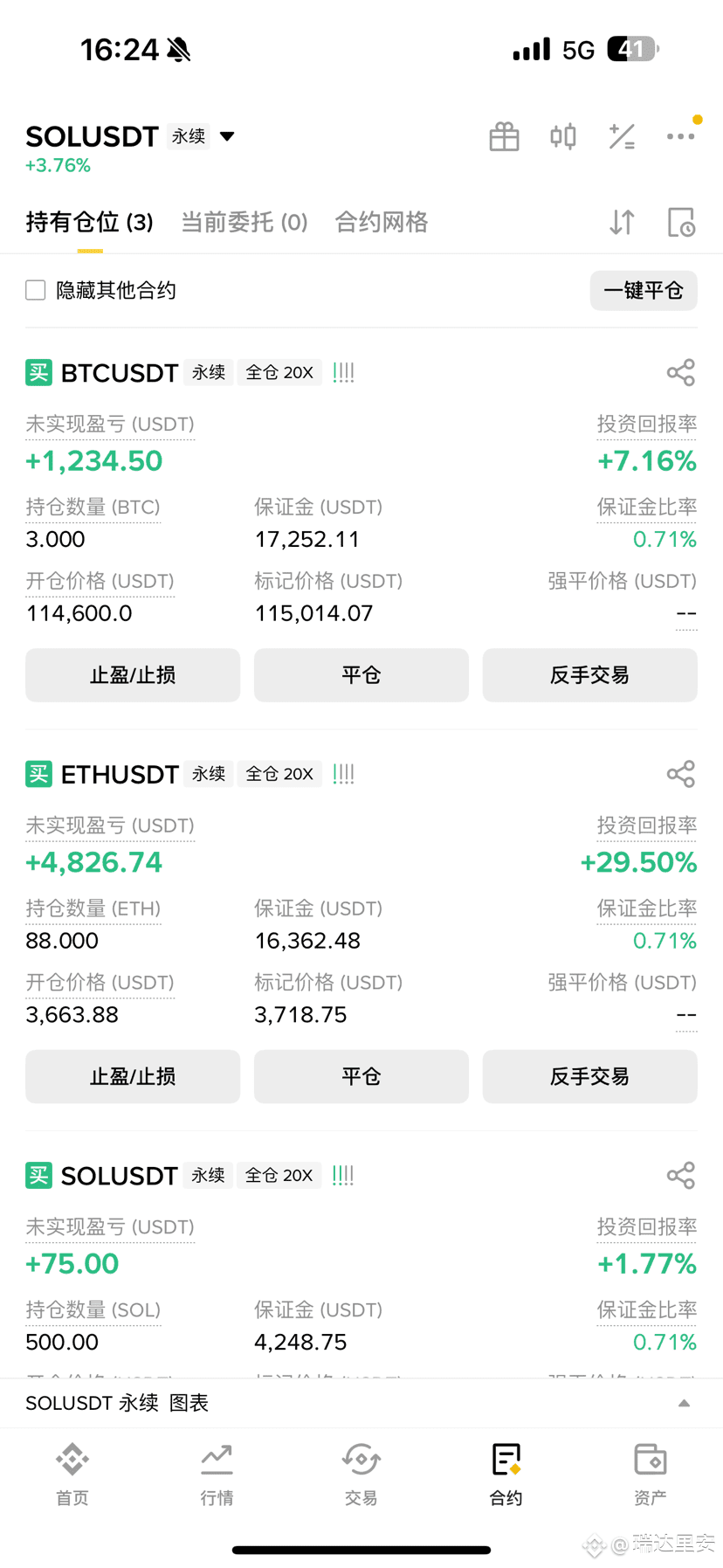This screenshot has height=1568, width=723.
Task: Tap 平仓 on the ETHUSDT position
Action: coord(361,1076)
